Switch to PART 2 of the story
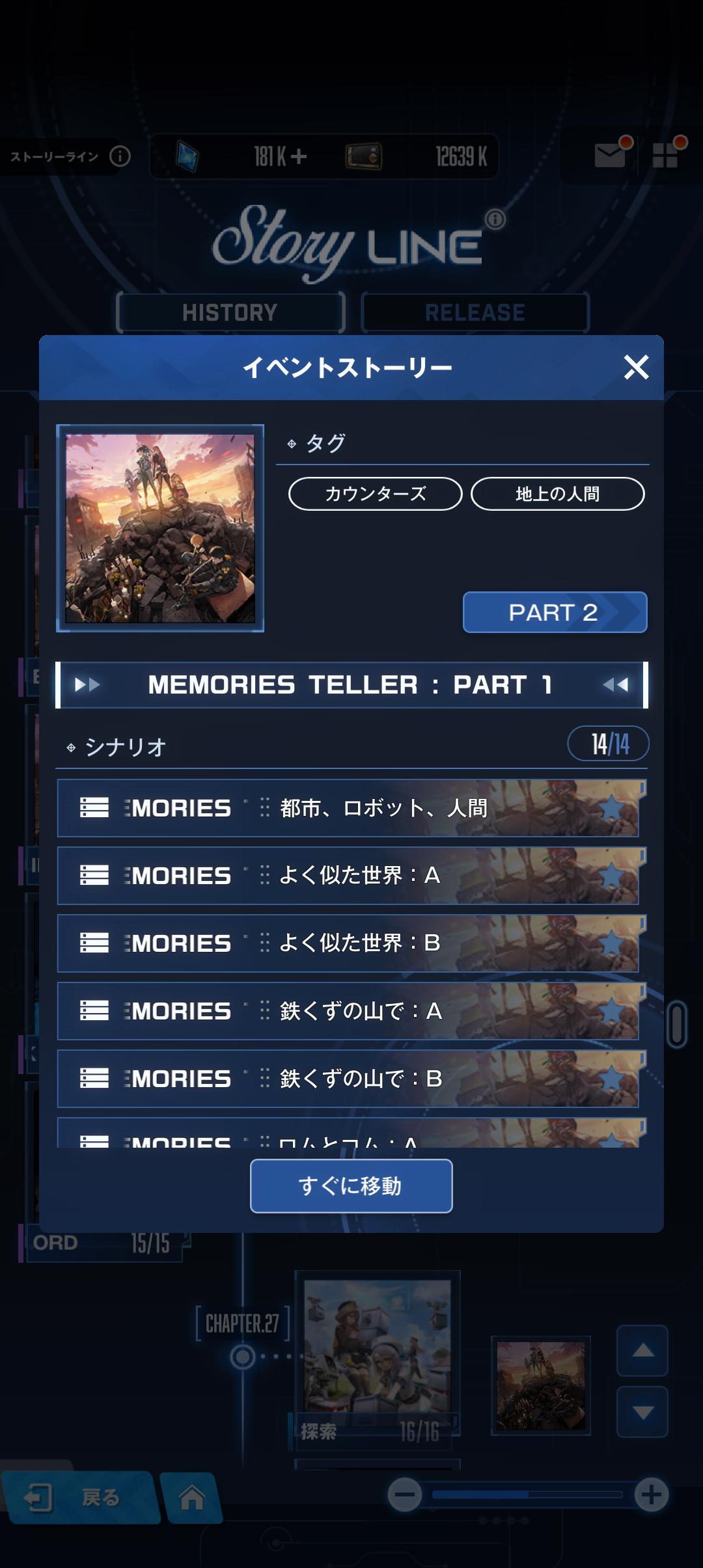 coord(555,612)
